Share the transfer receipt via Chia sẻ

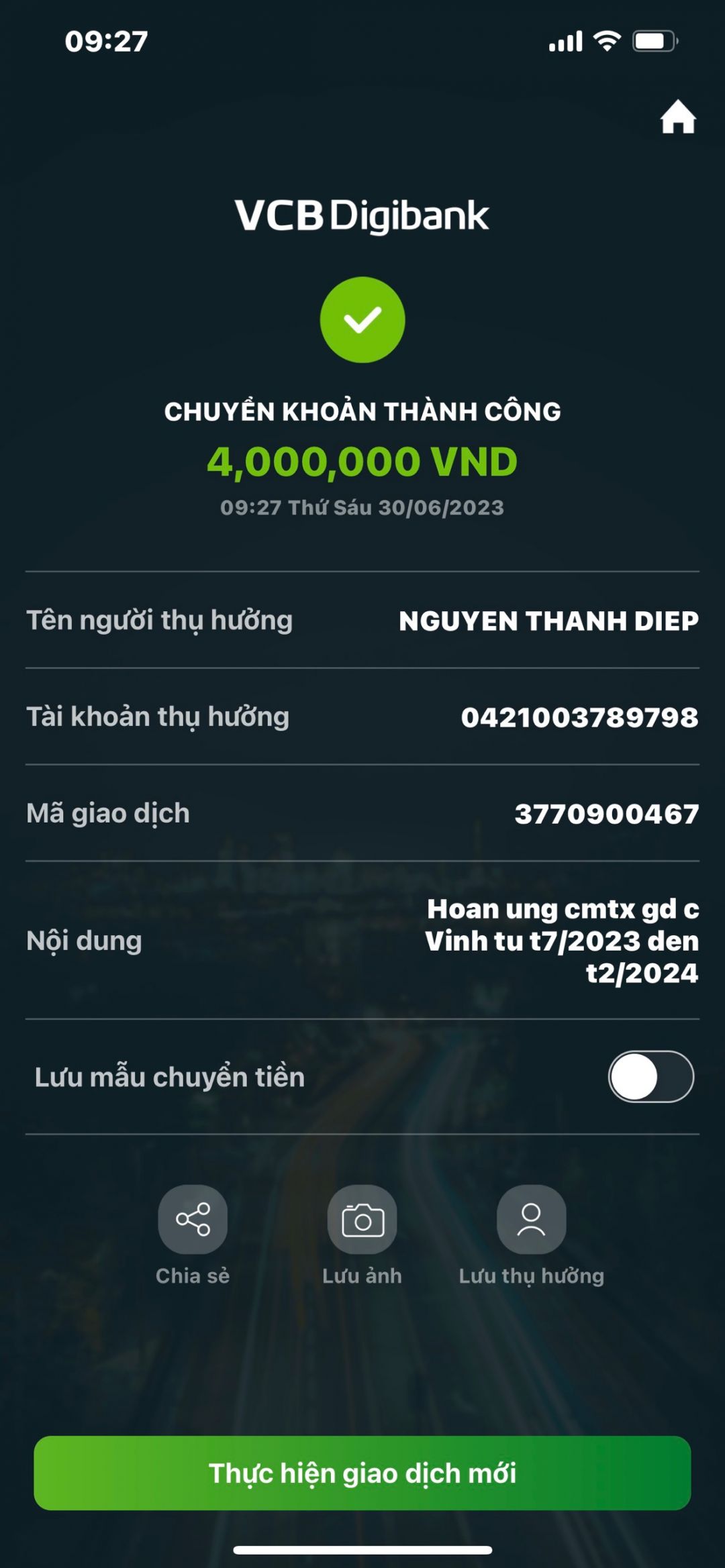pos(193,1219)
